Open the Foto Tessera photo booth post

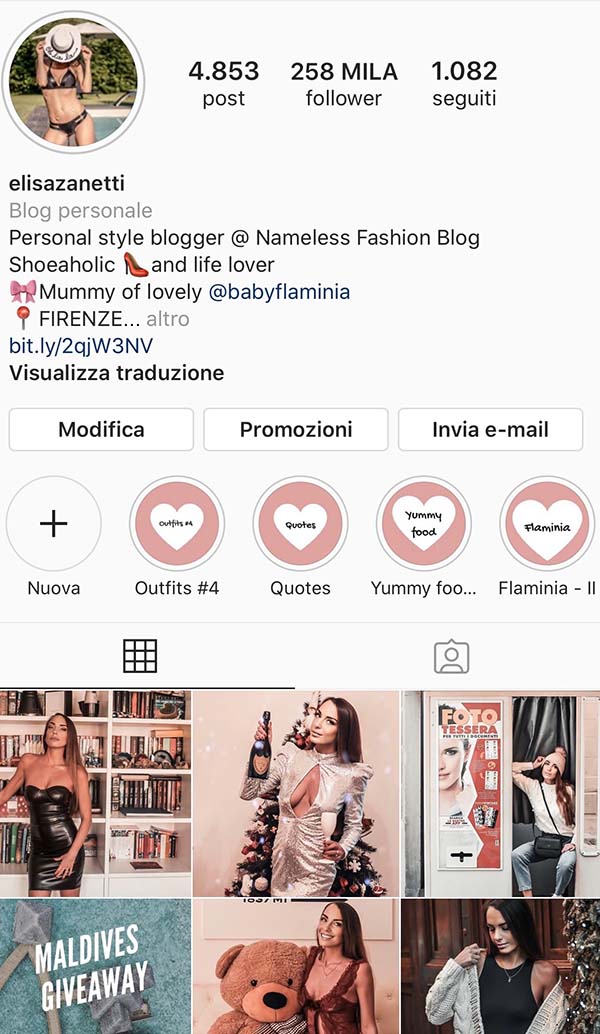[501, 793]
